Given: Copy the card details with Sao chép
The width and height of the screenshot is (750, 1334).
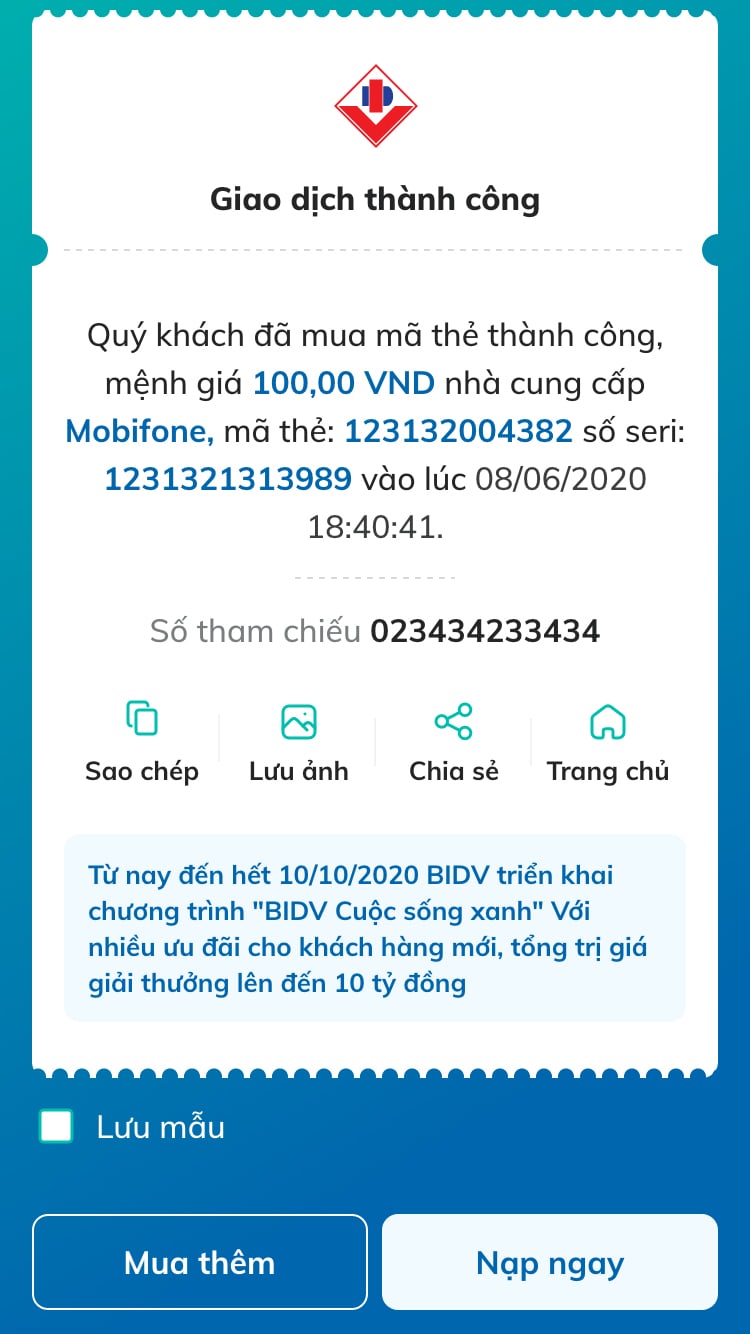Looking at the screenshot, I should (142, 743).
